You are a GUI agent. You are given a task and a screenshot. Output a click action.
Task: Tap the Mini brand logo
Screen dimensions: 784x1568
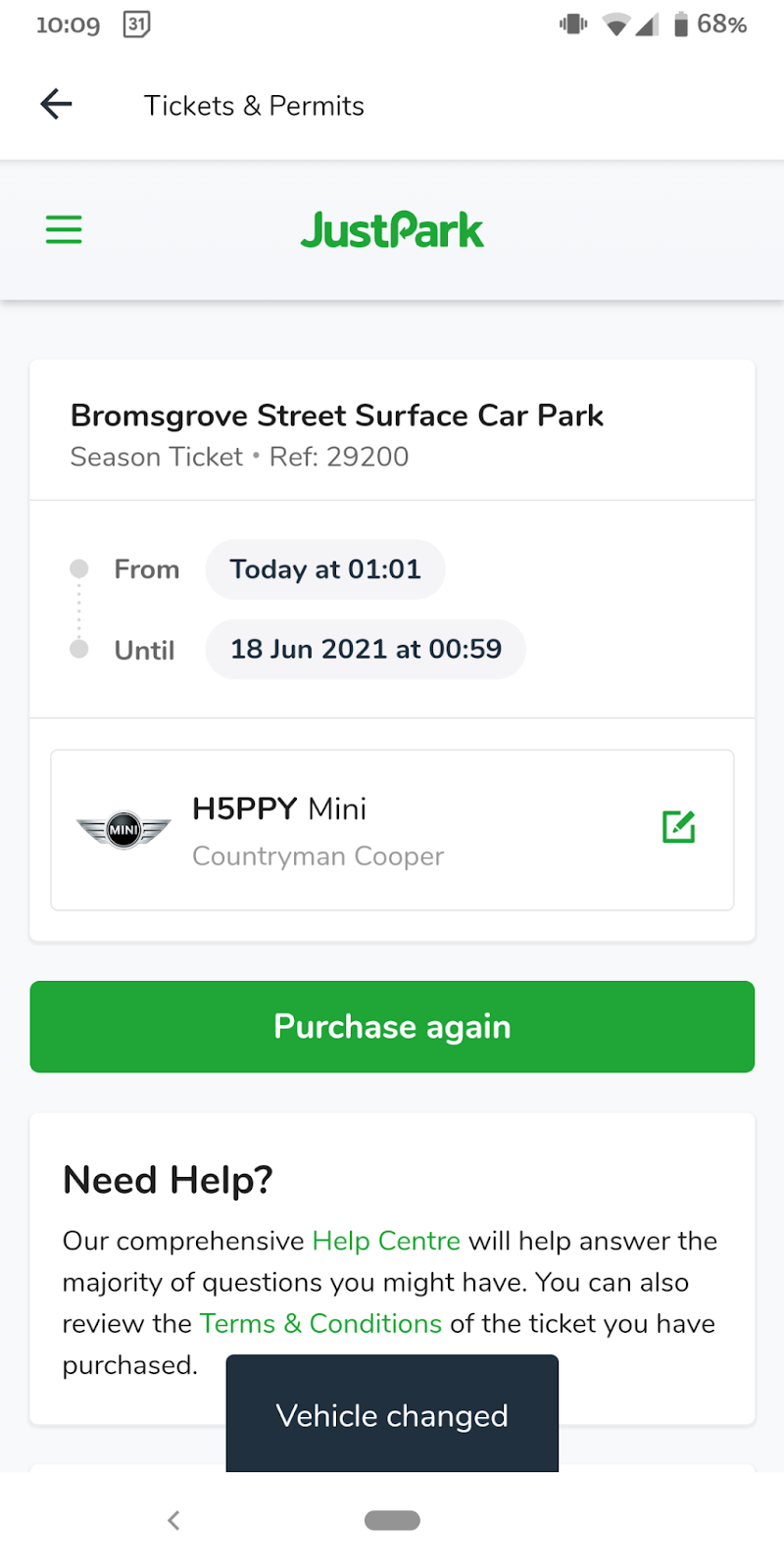point(123,828)
